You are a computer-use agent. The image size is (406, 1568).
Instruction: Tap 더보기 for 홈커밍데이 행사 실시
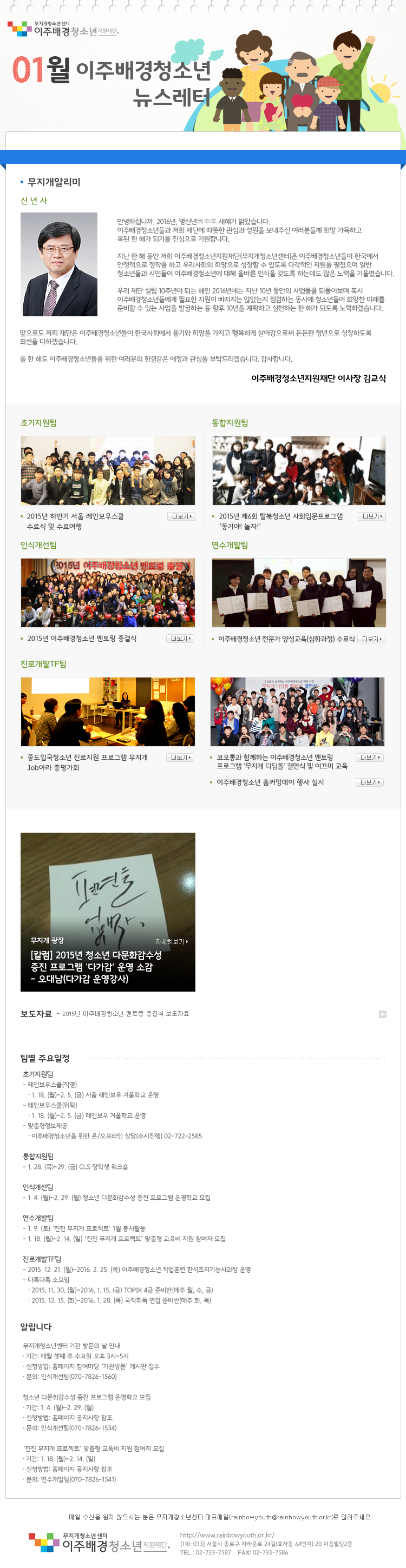pos(369,782)
